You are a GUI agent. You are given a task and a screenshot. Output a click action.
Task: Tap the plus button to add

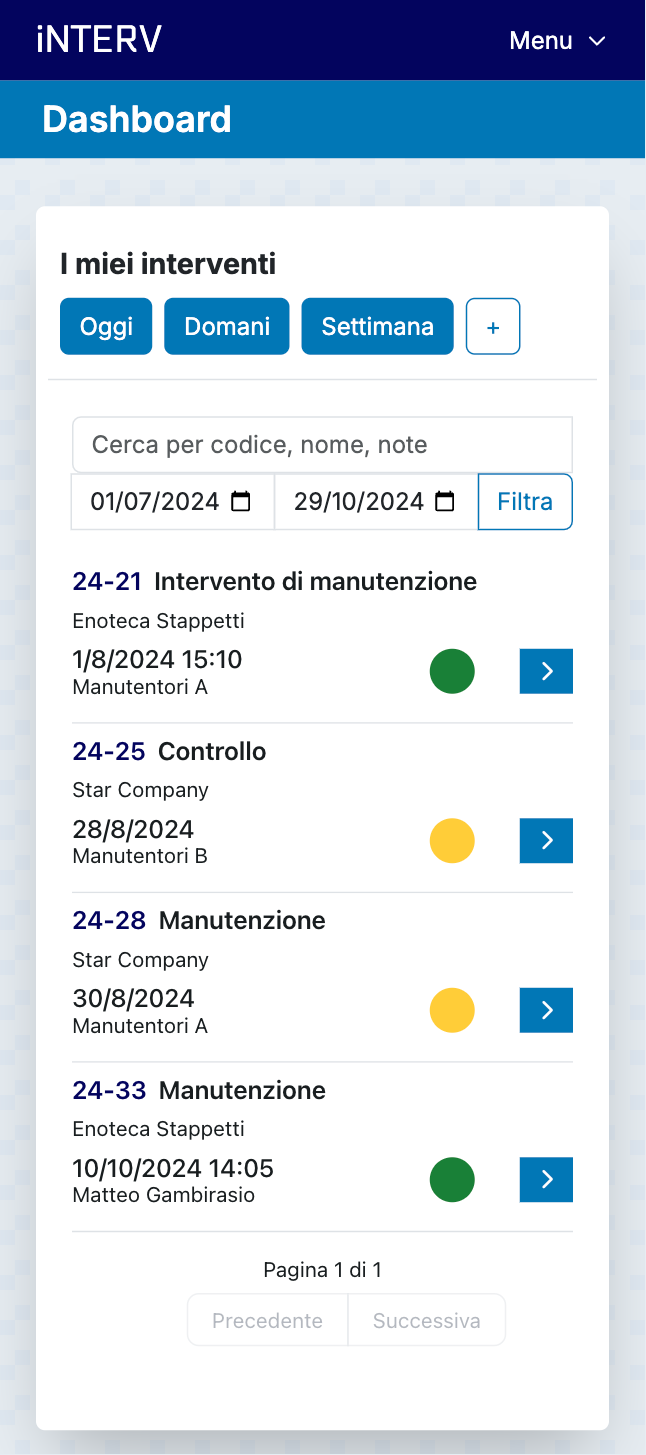(x=492, y=327)
